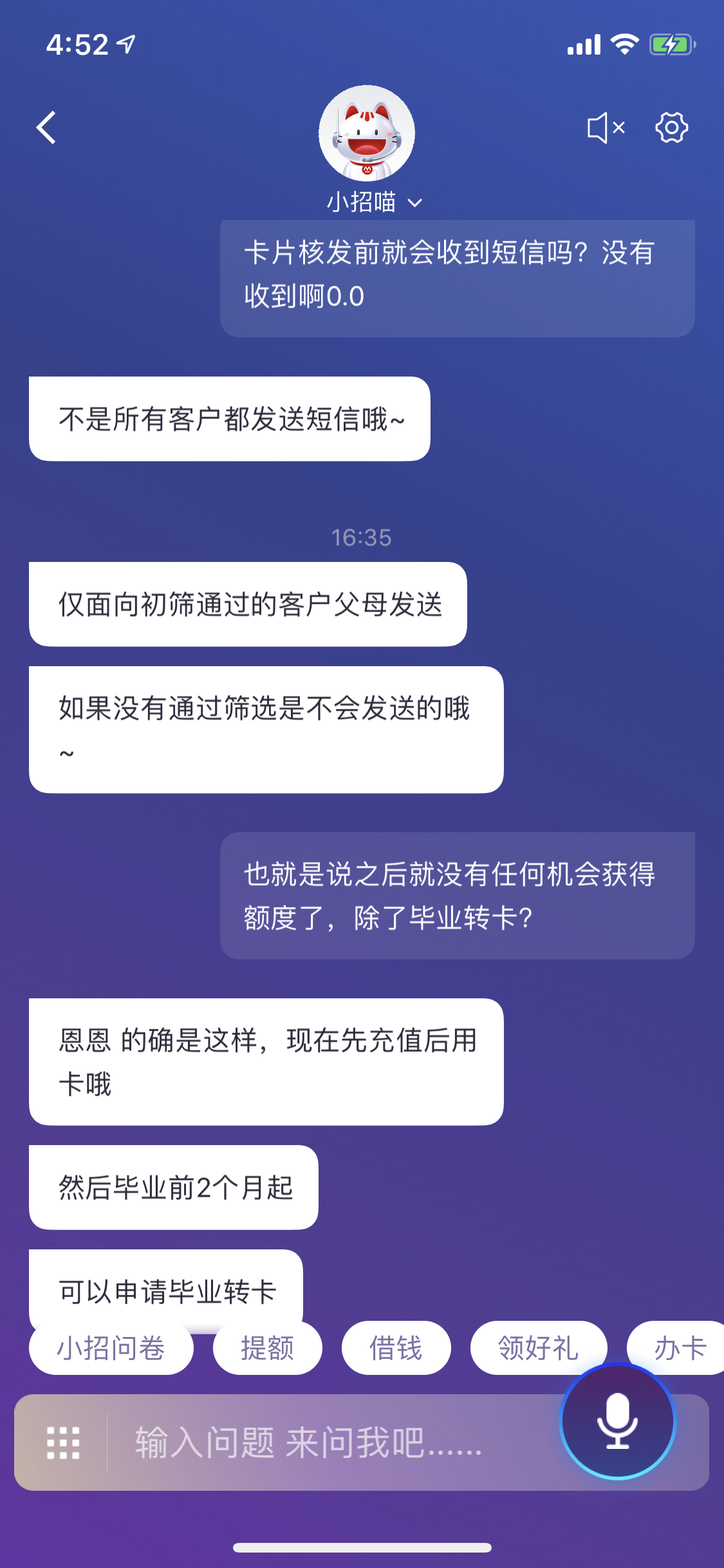724x1568 pixels.
Task: Open the 领好礼 chip
Action: click(539, 1348)
